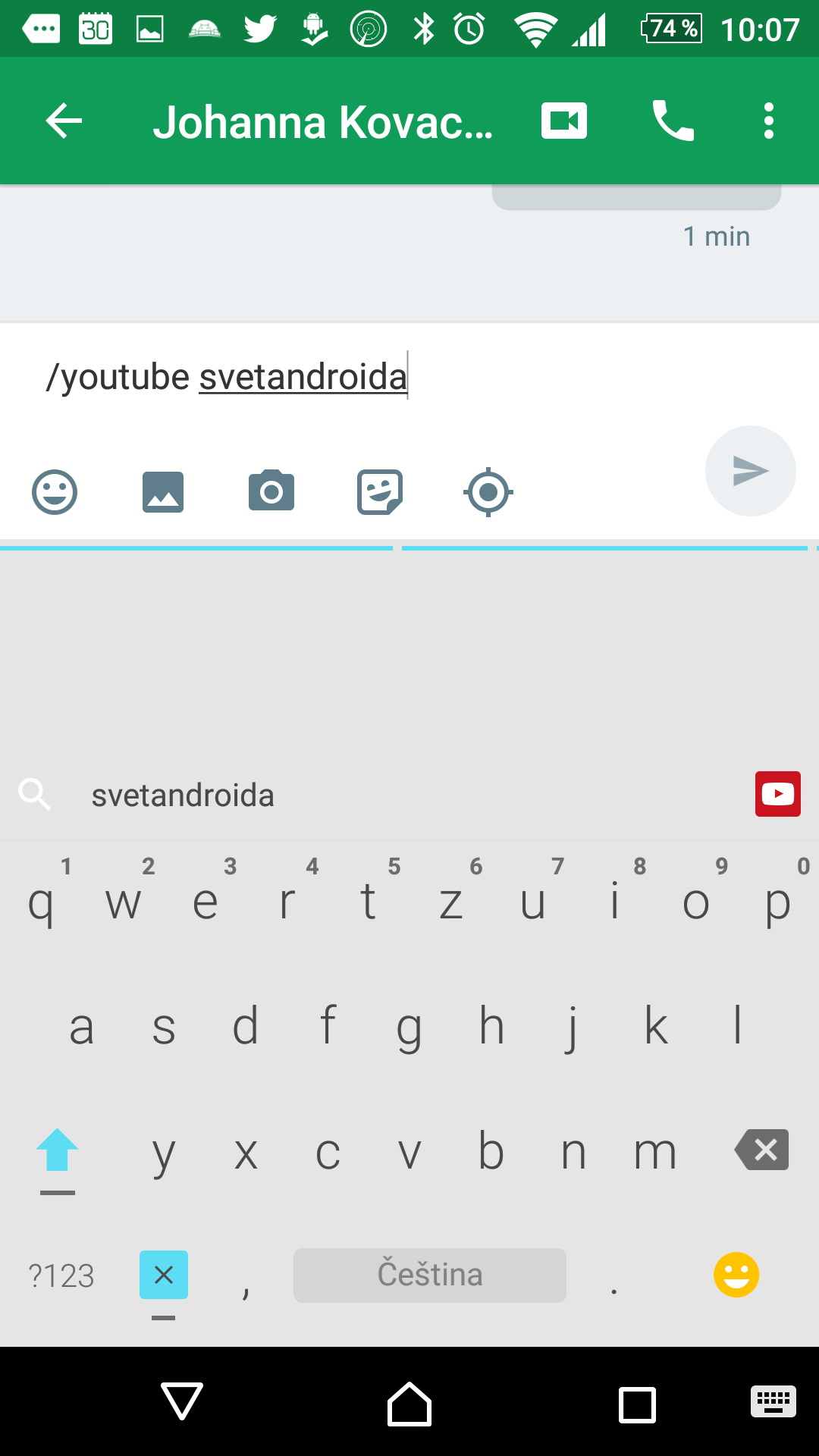Open the sticker picker
The height and width of the screenshot is (1456, 819).
380,492
